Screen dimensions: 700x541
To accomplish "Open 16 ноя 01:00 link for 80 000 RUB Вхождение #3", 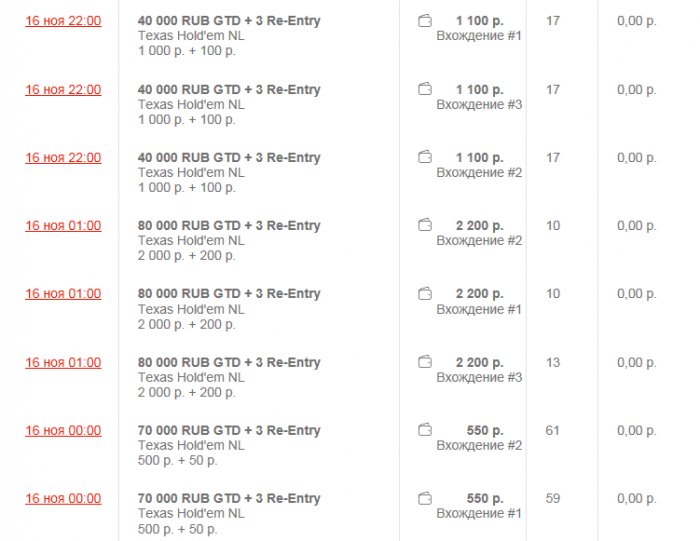I will (x=63, y=362).
